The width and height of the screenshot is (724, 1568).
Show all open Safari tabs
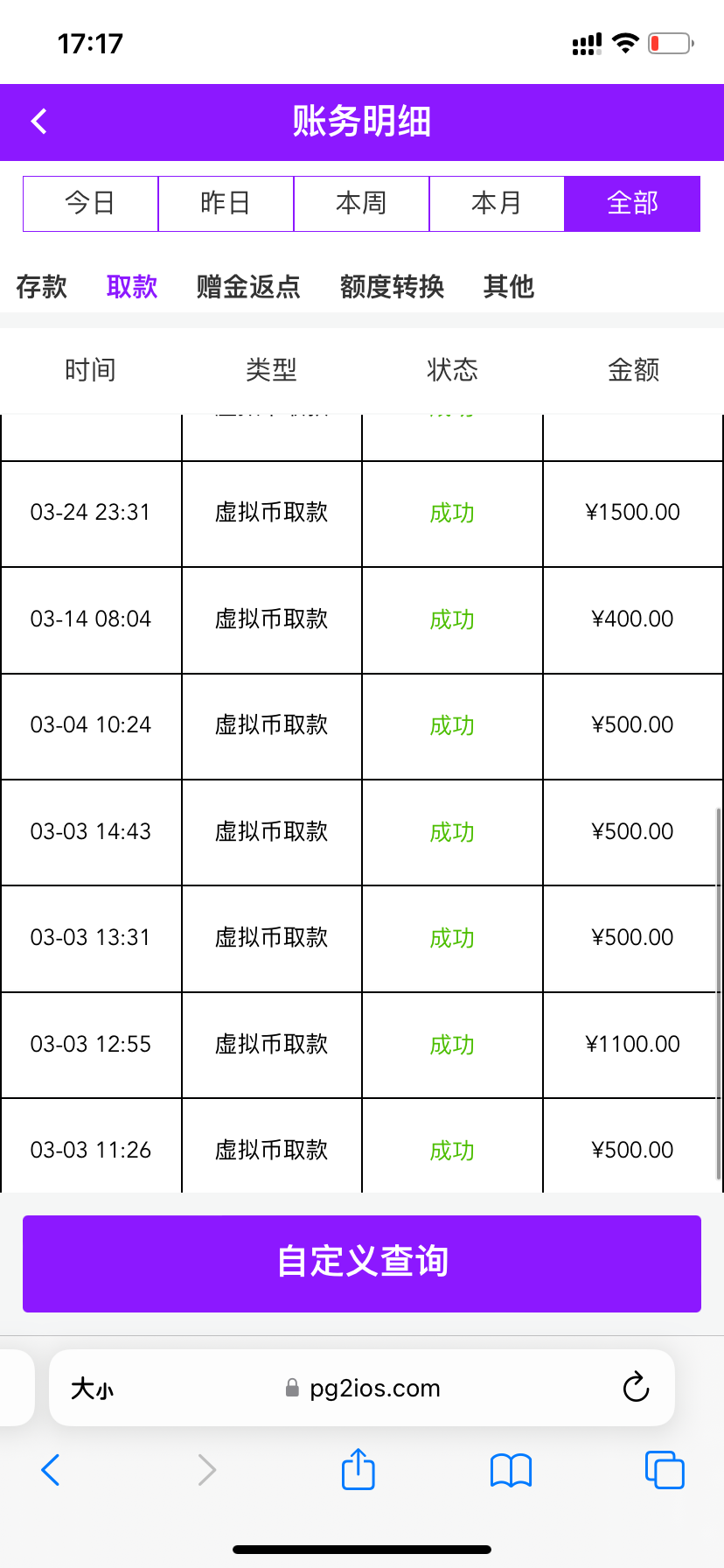pyautogui.click(x=664, y=1470)
